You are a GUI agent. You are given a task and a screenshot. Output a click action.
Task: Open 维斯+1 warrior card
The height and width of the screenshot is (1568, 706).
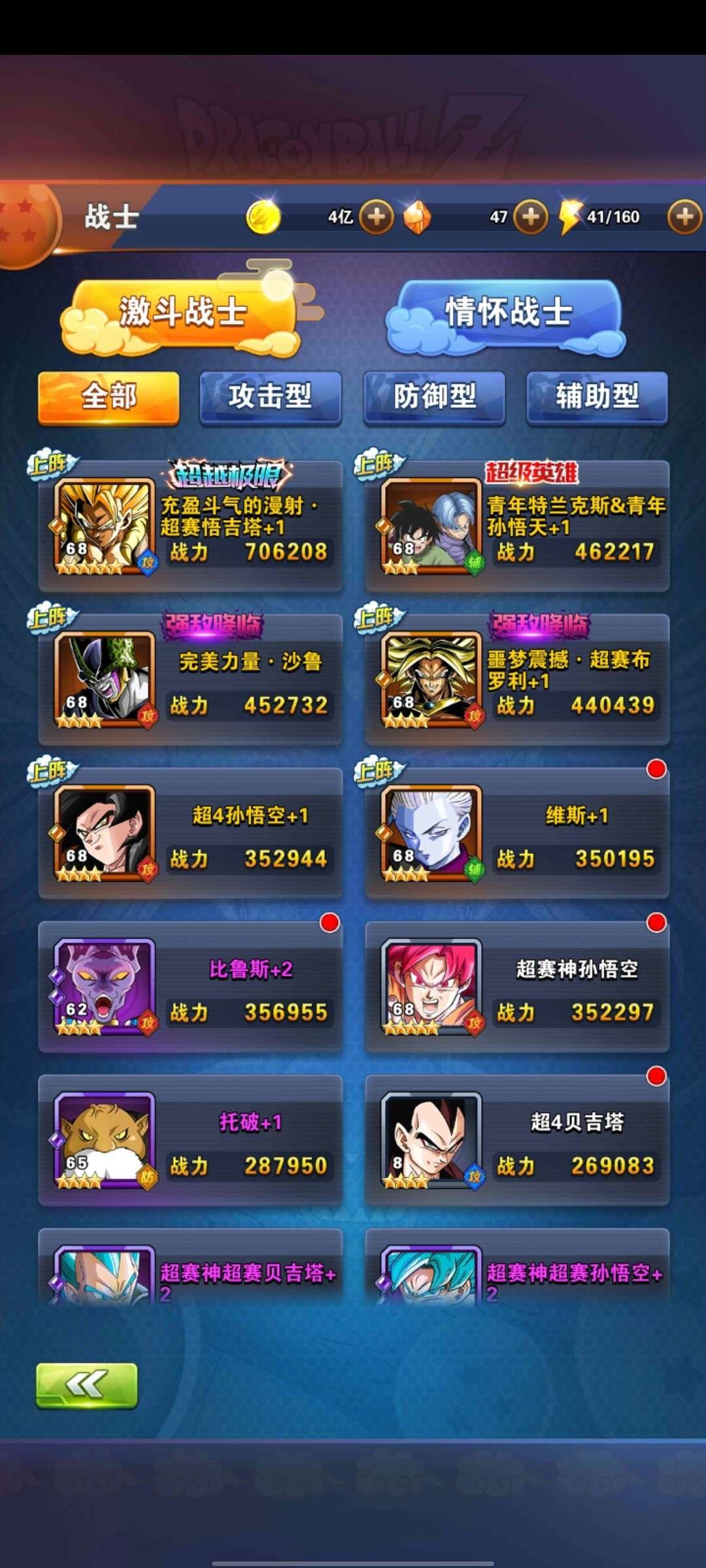coord(516,834)
